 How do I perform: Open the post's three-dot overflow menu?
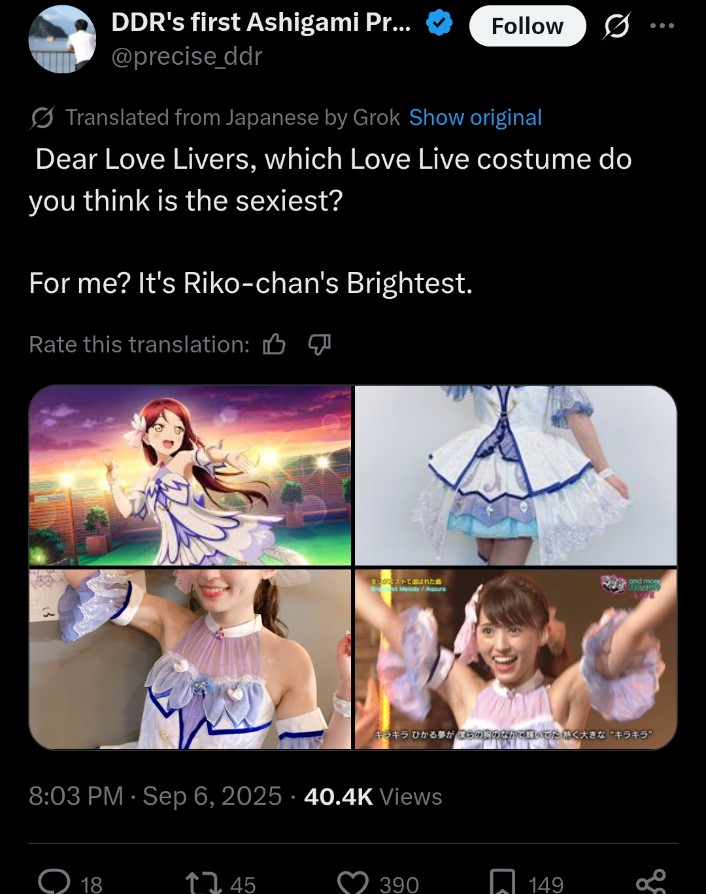(662, 26)
